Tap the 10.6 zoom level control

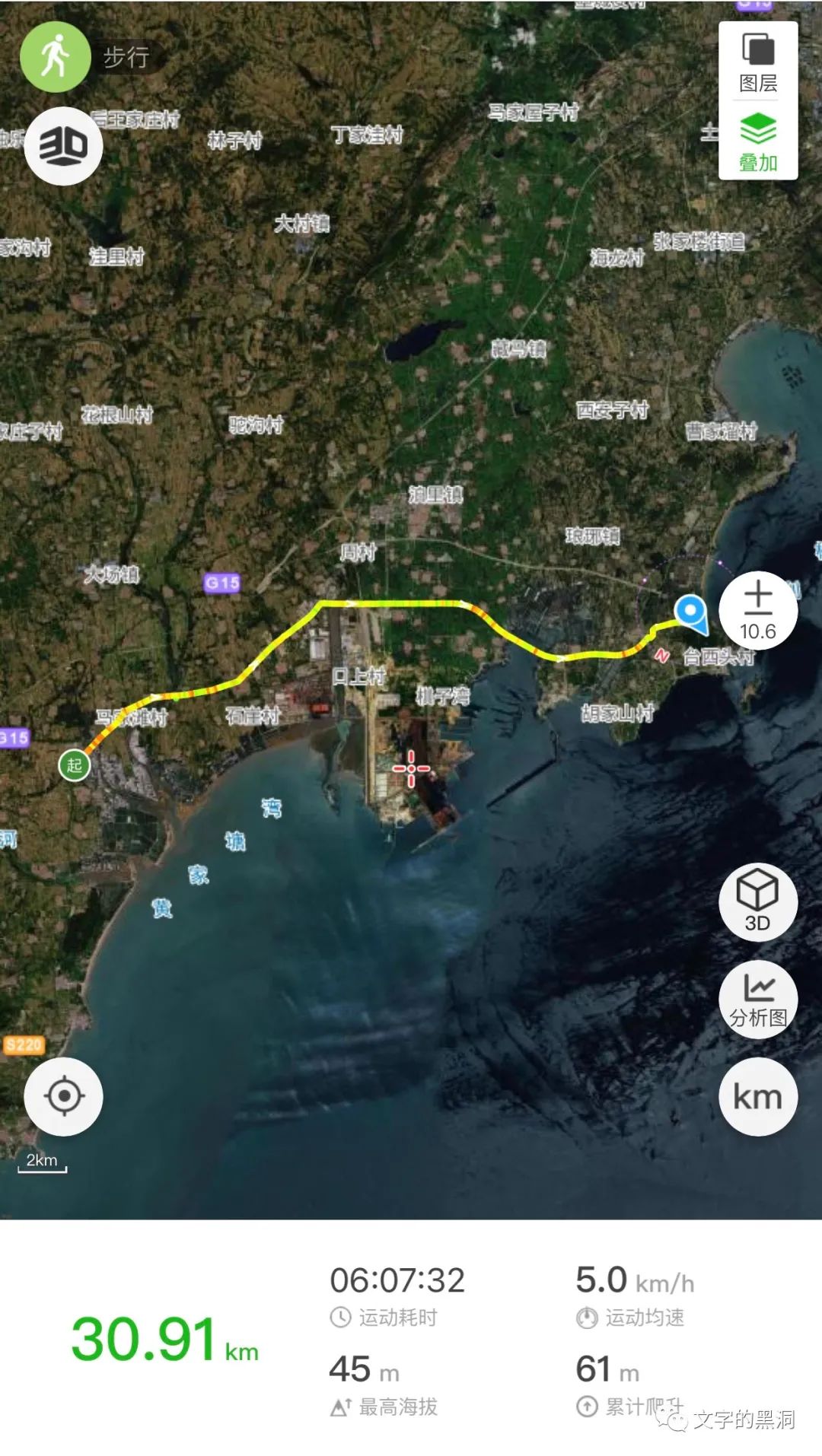[758, 611]
